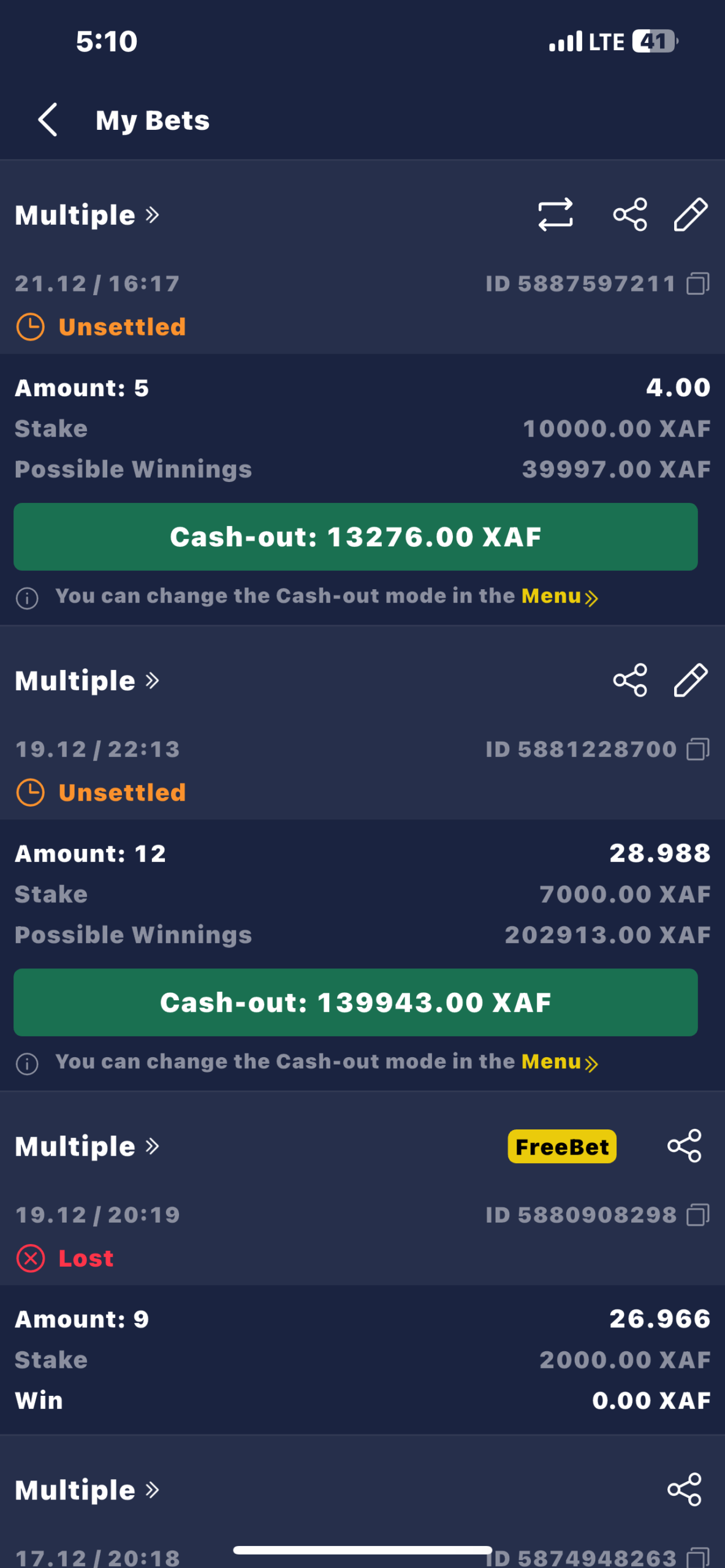The height and width of the screenshot is (1568, 725).
Task: Tap repeat icon on bet ID 5887597211
Action: (555, 214)
